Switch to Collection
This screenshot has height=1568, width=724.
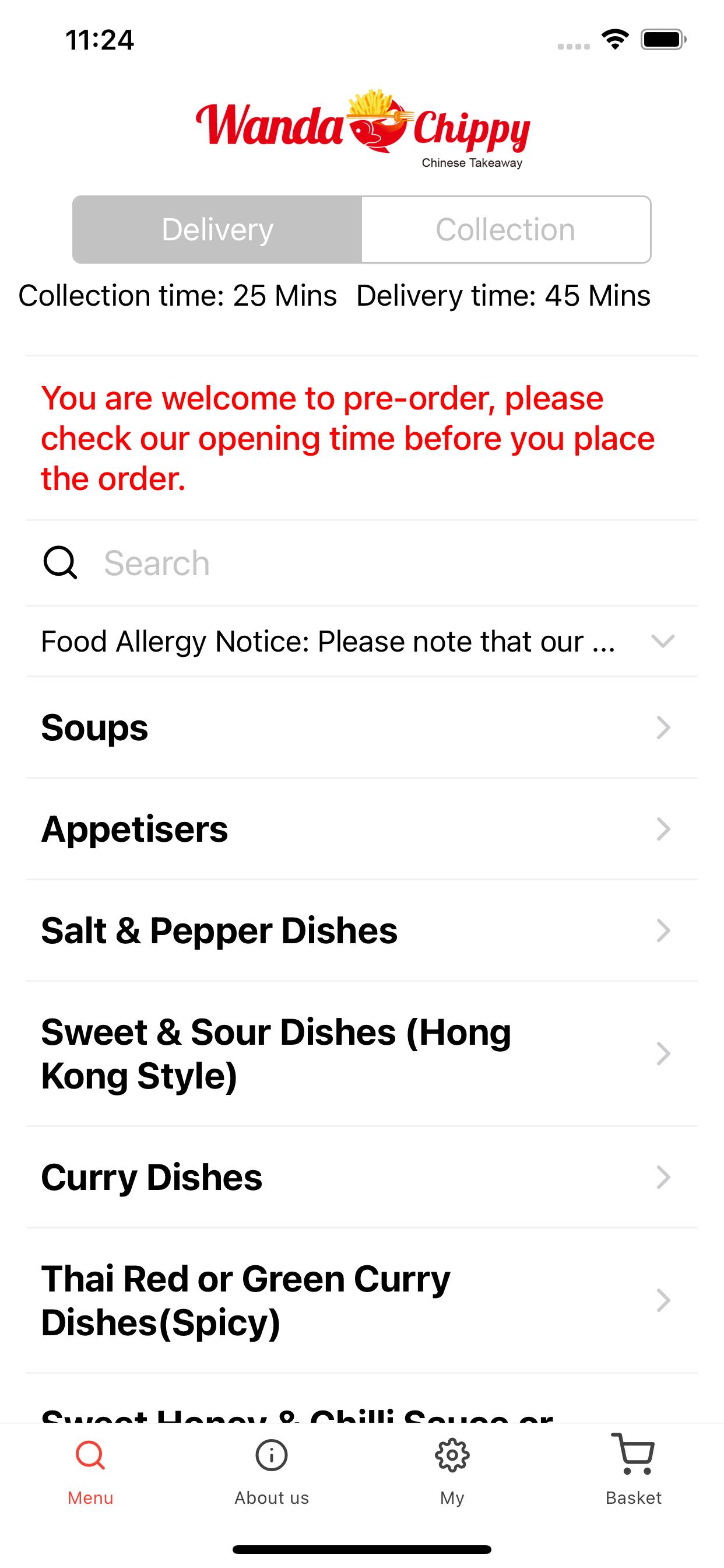tap(506, 229)
